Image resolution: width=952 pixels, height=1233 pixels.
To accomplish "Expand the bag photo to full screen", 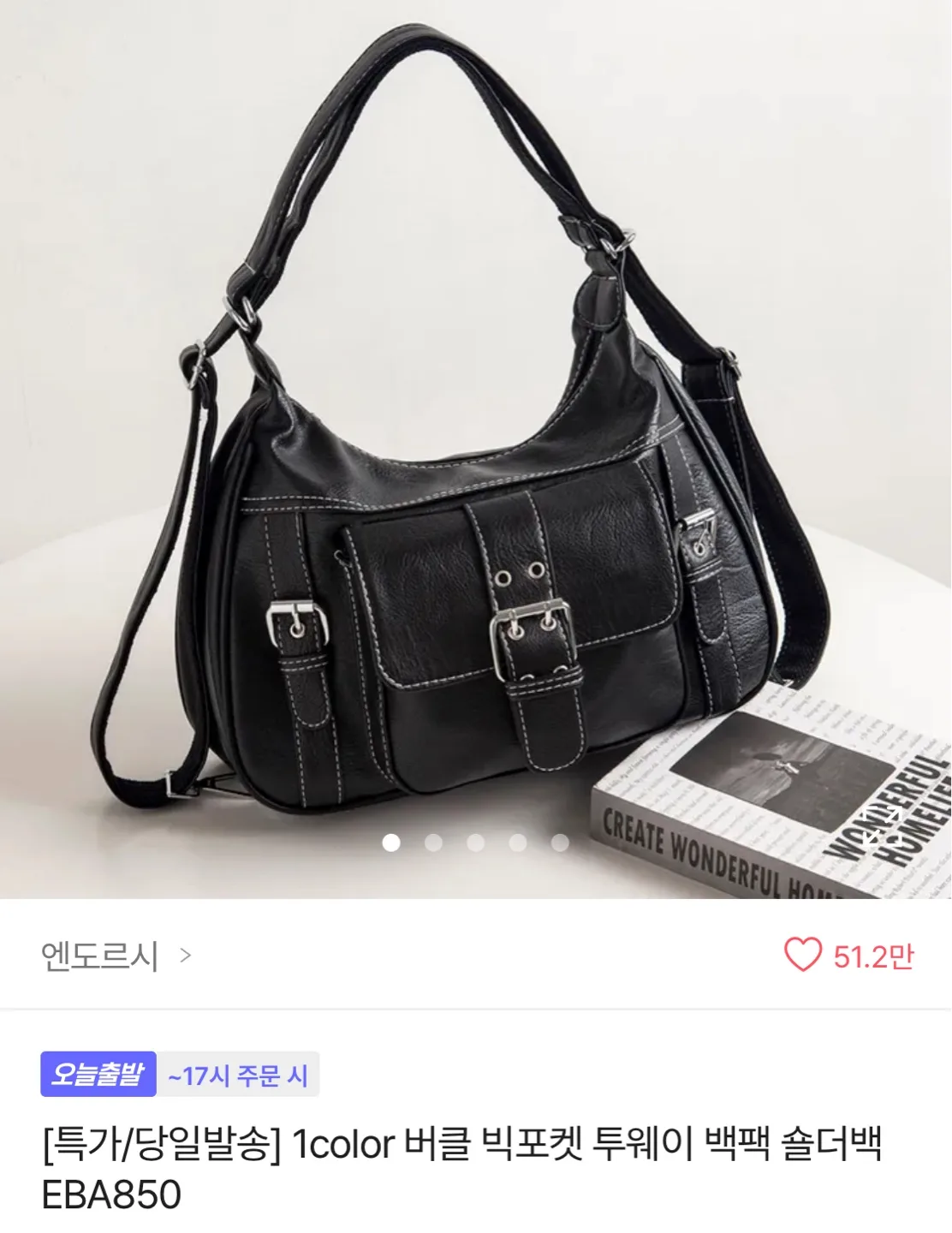I will 882,825.
